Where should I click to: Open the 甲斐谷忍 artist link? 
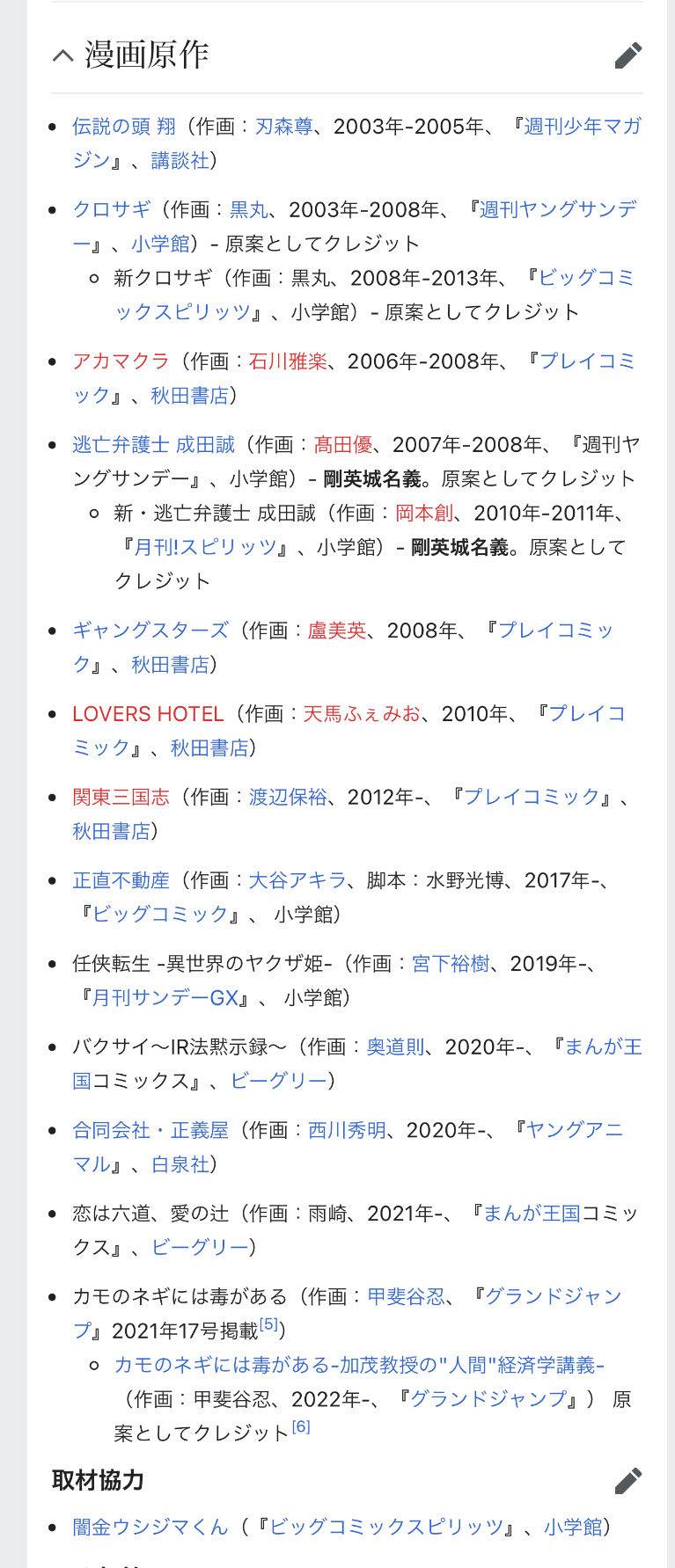pyautogui.click(x=406, y=1296)
